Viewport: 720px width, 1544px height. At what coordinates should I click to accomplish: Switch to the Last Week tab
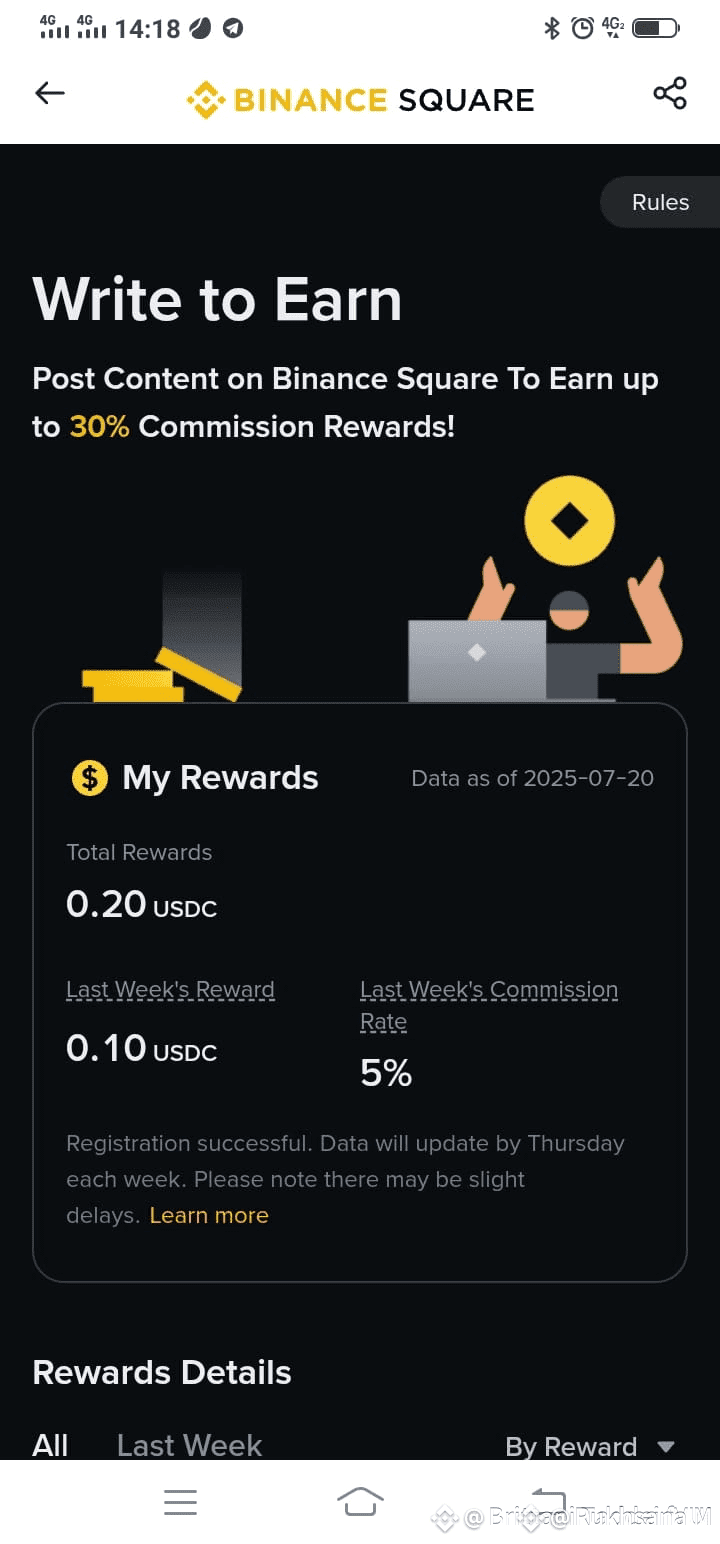point(189,1445)
